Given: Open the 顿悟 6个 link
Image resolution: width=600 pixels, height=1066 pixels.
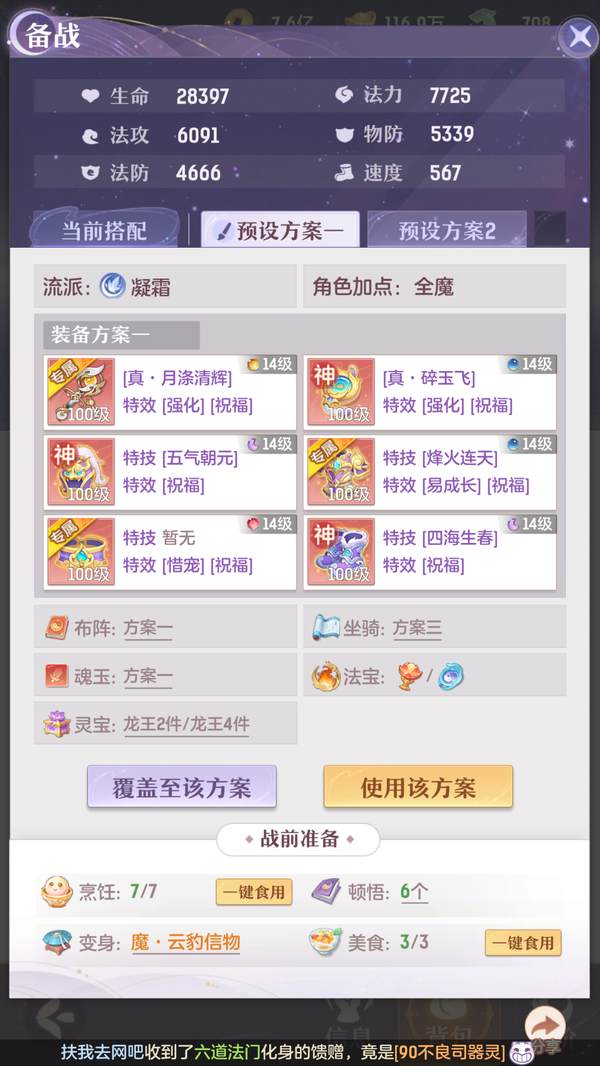Looking at the screenshot, I should (x=414, y=891).
